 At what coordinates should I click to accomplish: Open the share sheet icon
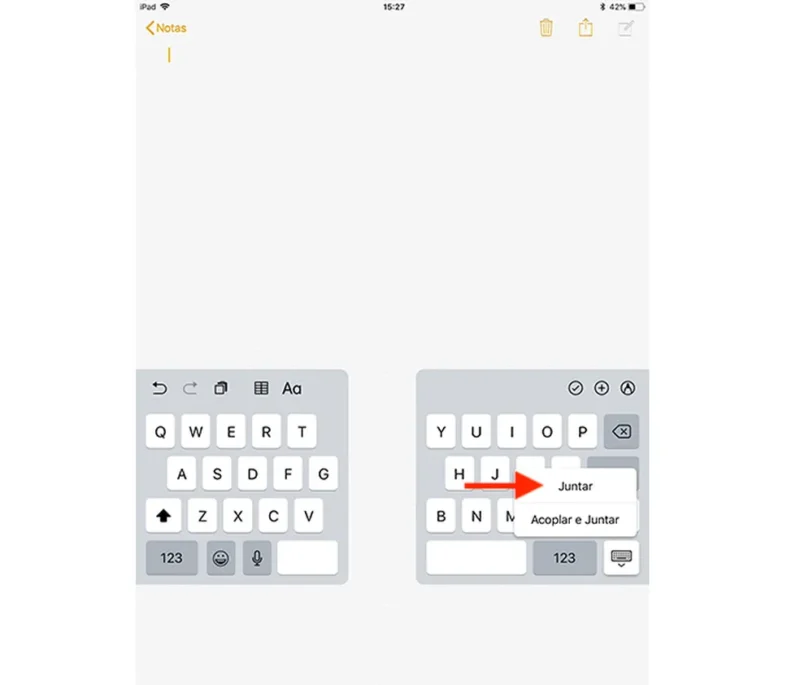(x=586, y=28)
